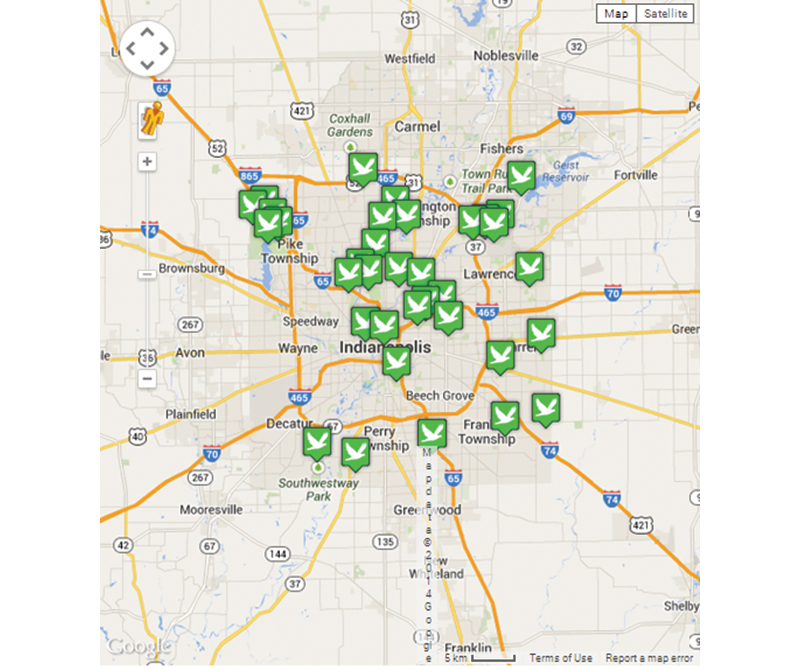This screenshot has height=670, width=800.
Task: Select the marker above Southwestway Park
Action: pyautogui.click(x=317, y=442)
